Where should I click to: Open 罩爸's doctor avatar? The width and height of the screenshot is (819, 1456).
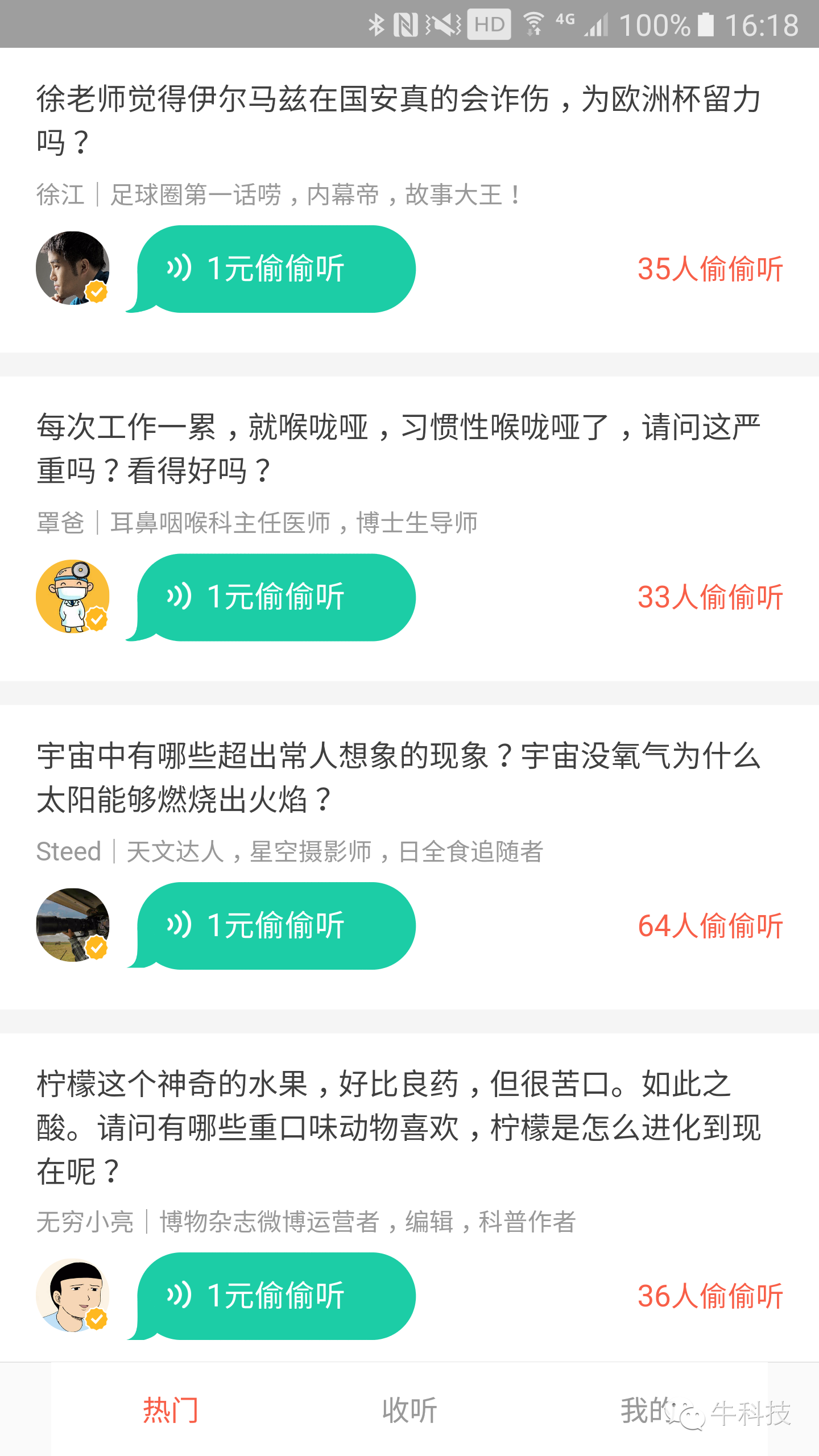click(73, 596)
